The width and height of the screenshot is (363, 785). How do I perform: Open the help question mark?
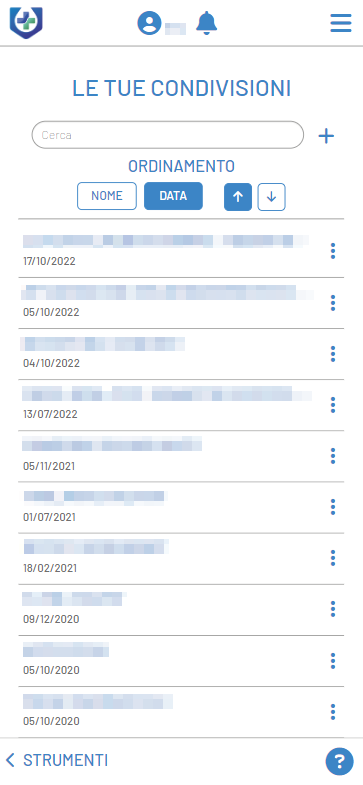click(339, 761)
